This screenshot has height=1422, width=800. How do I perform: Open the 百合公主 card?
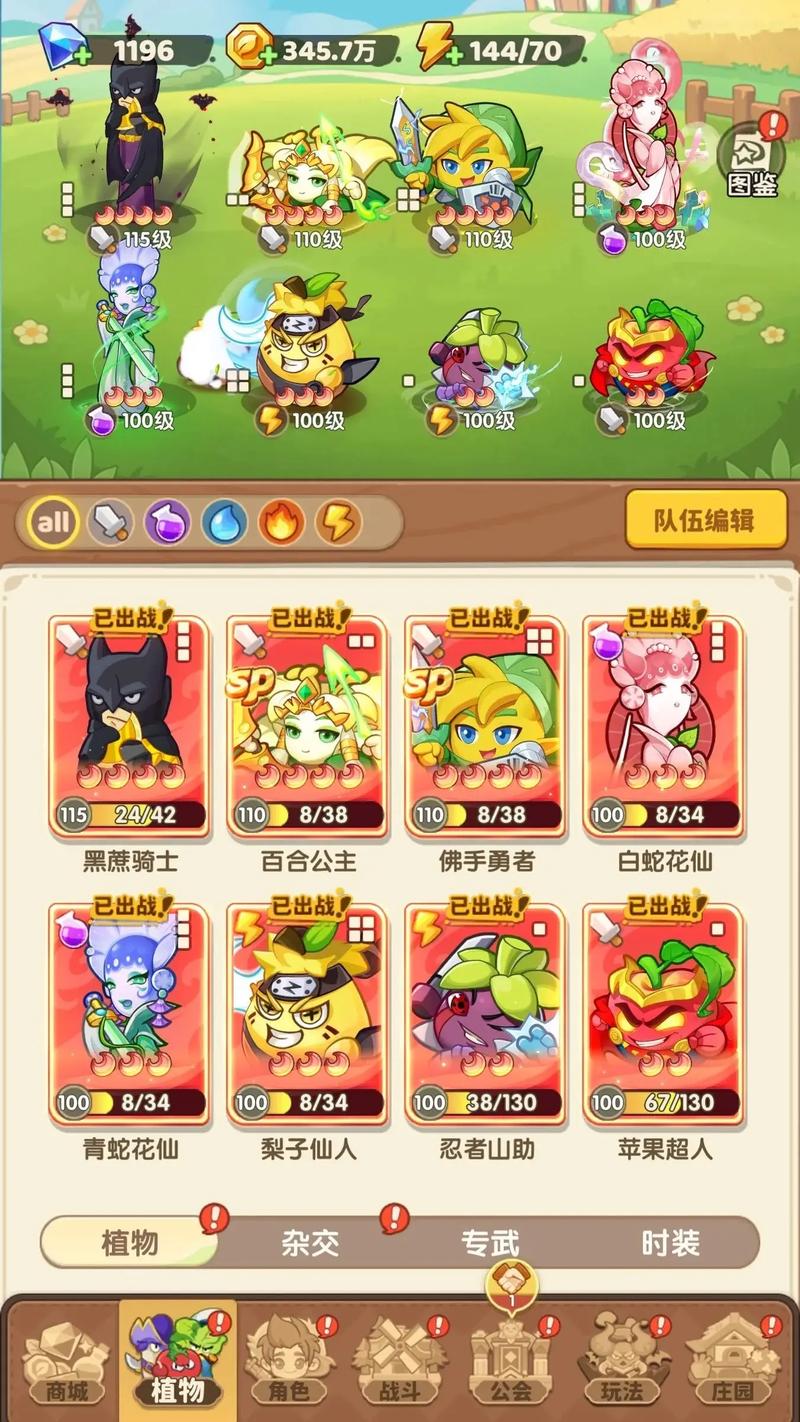pyautogui.click(x=307, y=725)
